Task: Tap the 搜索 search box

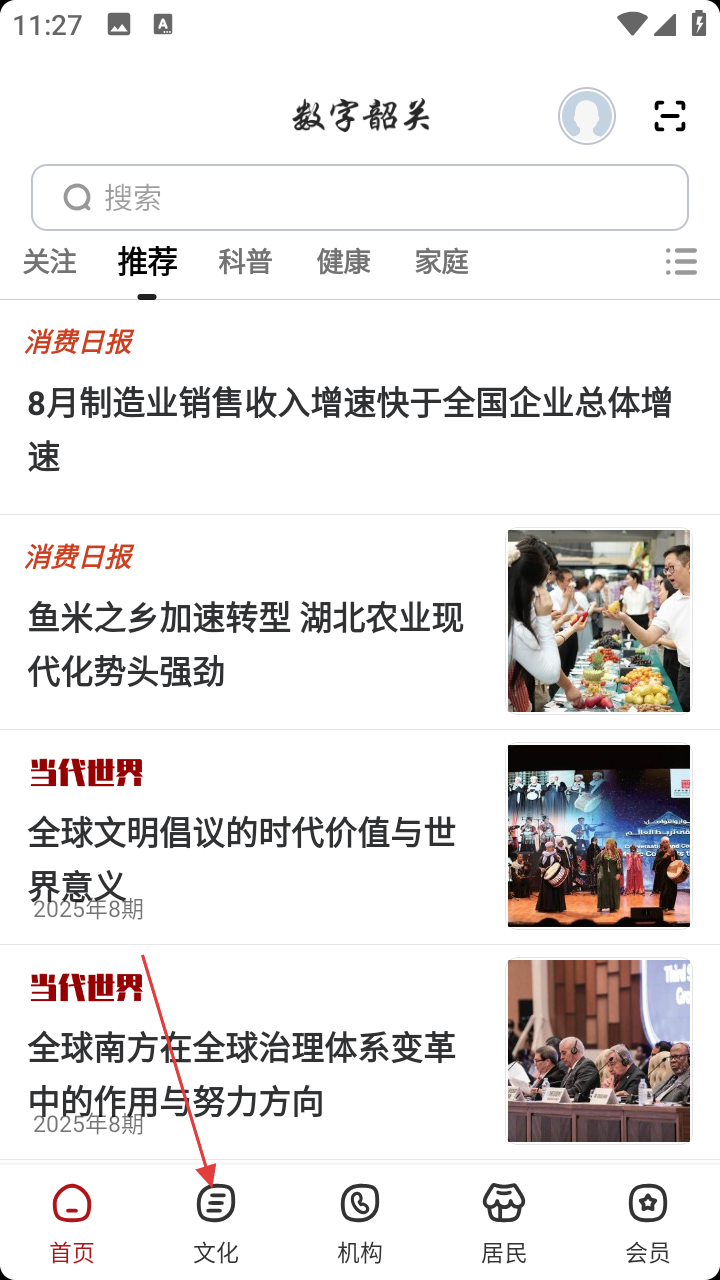Action: (360, 198)
